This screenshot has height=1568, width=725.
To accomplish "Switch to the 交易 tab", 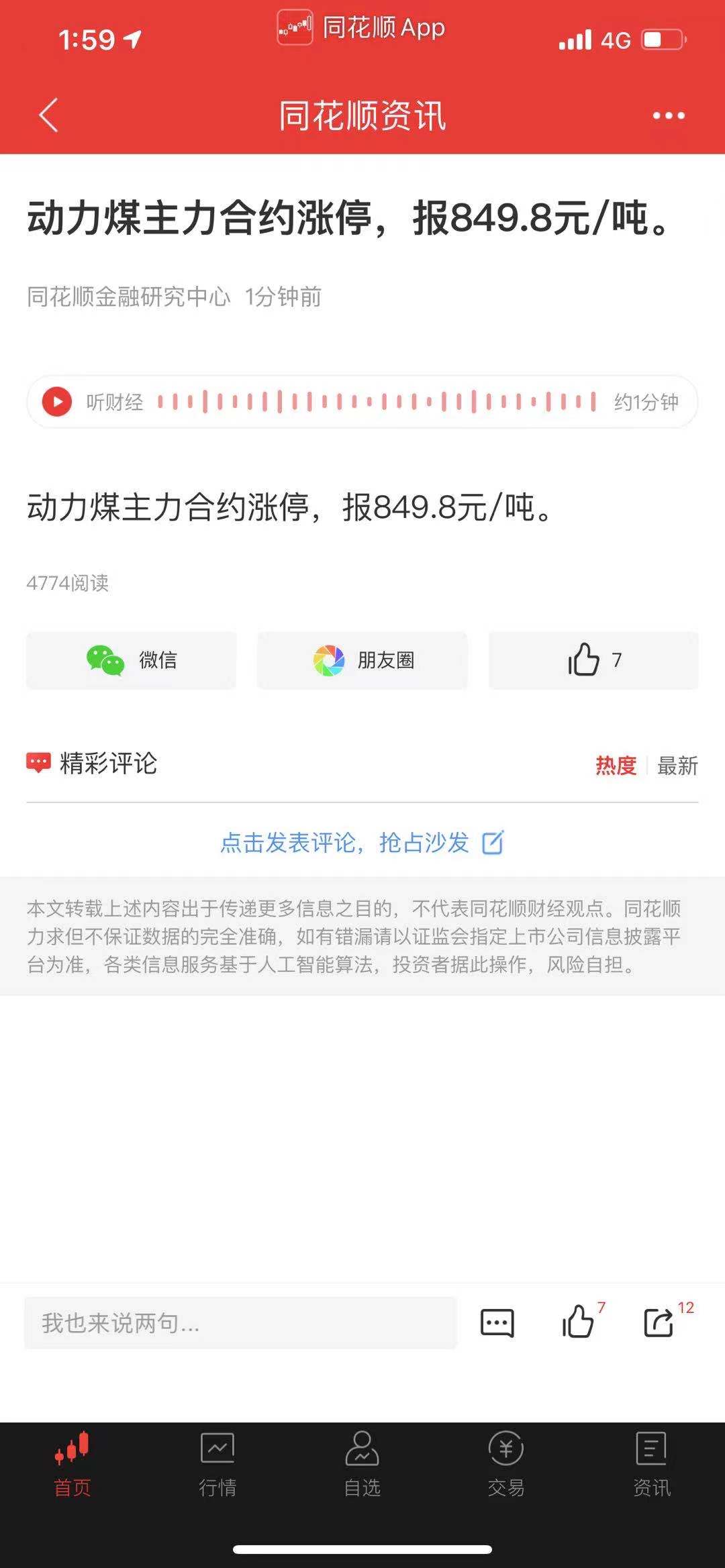I will [x=506, y=1465].
